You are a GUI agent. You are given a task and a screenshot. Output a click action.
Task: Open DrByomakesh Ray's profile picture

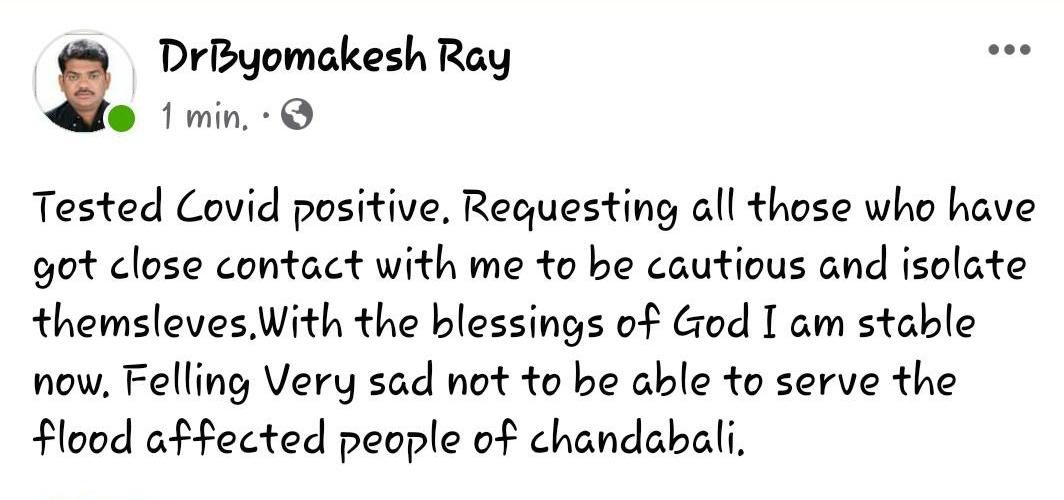point(82,81)
